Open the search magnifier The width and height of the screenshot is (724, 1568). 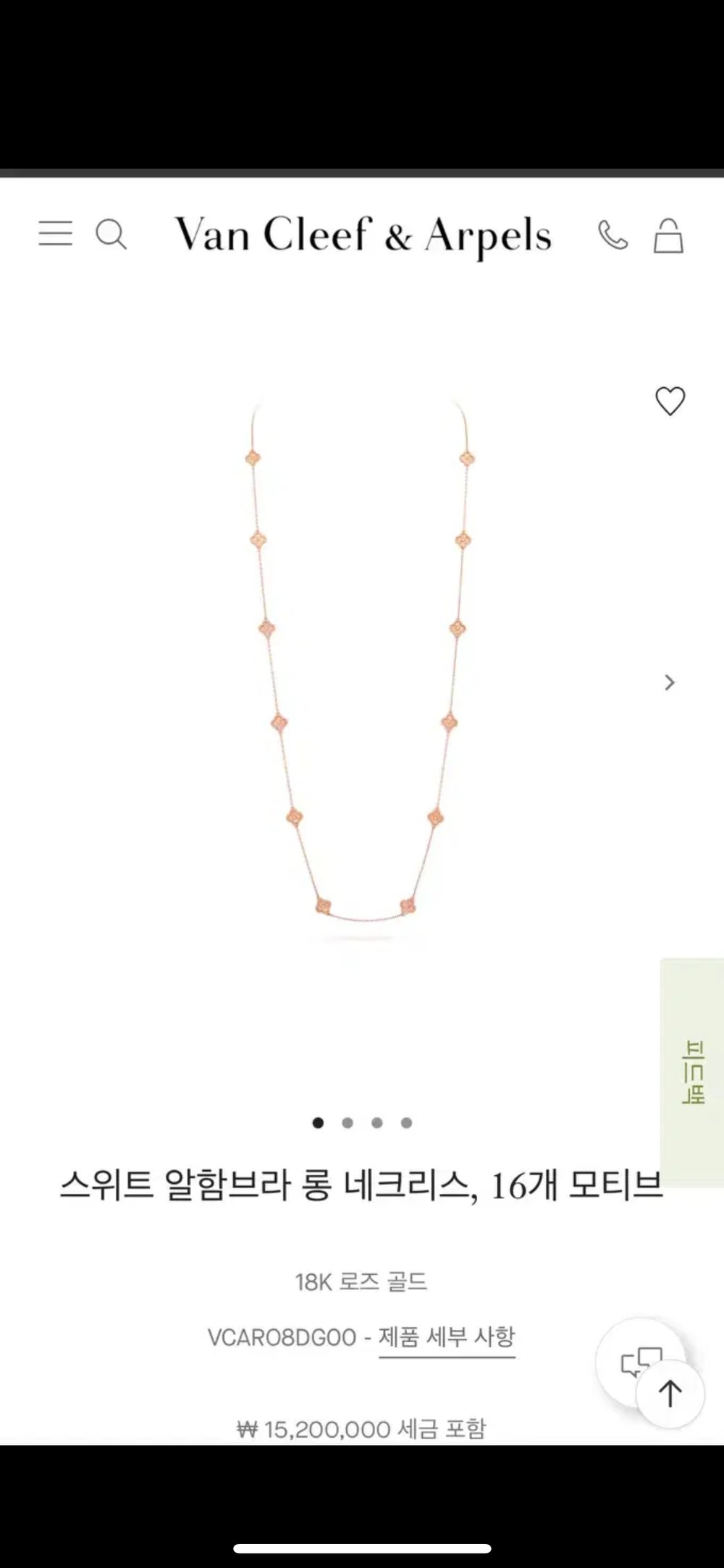pos(111,234)
